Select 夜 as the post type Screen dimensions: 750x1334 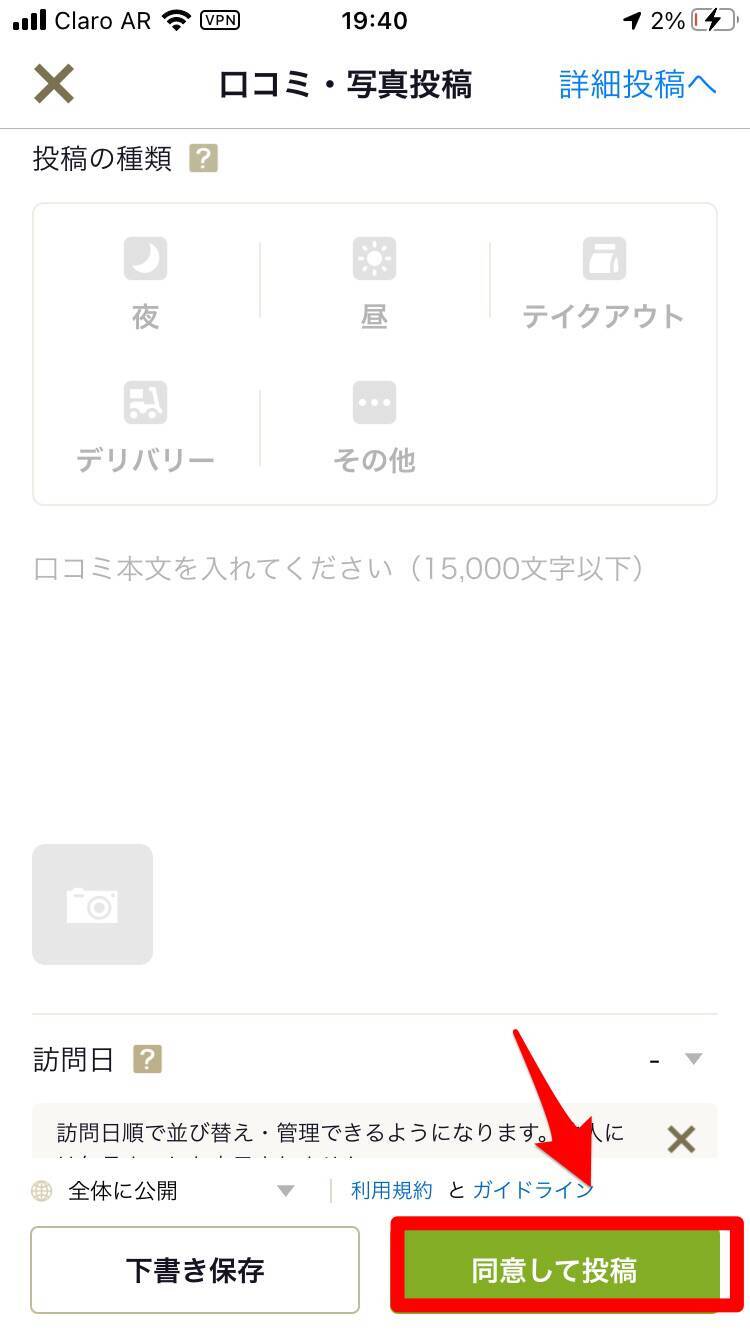tap(145, 283)
